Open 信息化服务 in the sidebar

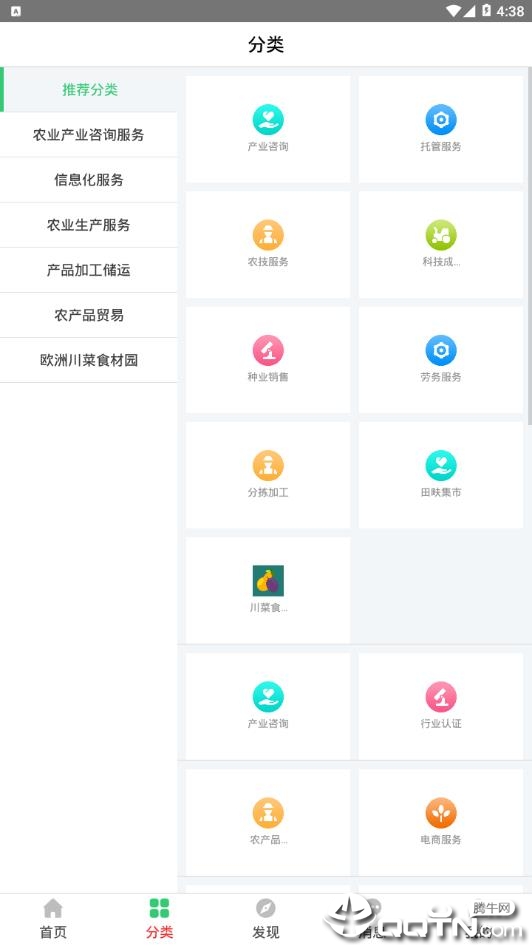89,180
